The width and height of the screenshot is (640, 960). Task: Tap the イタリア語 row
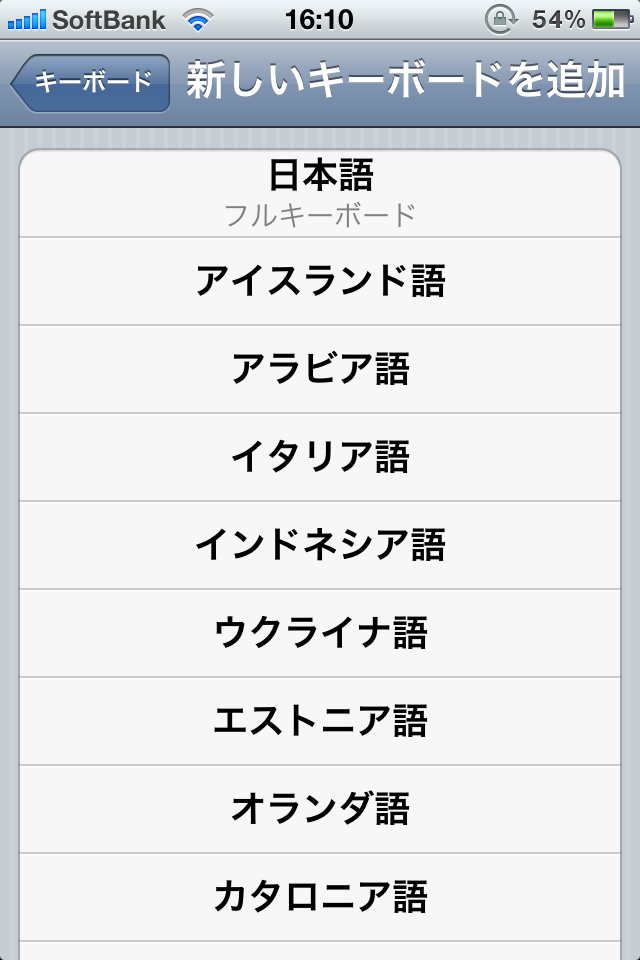pos(320,457)
